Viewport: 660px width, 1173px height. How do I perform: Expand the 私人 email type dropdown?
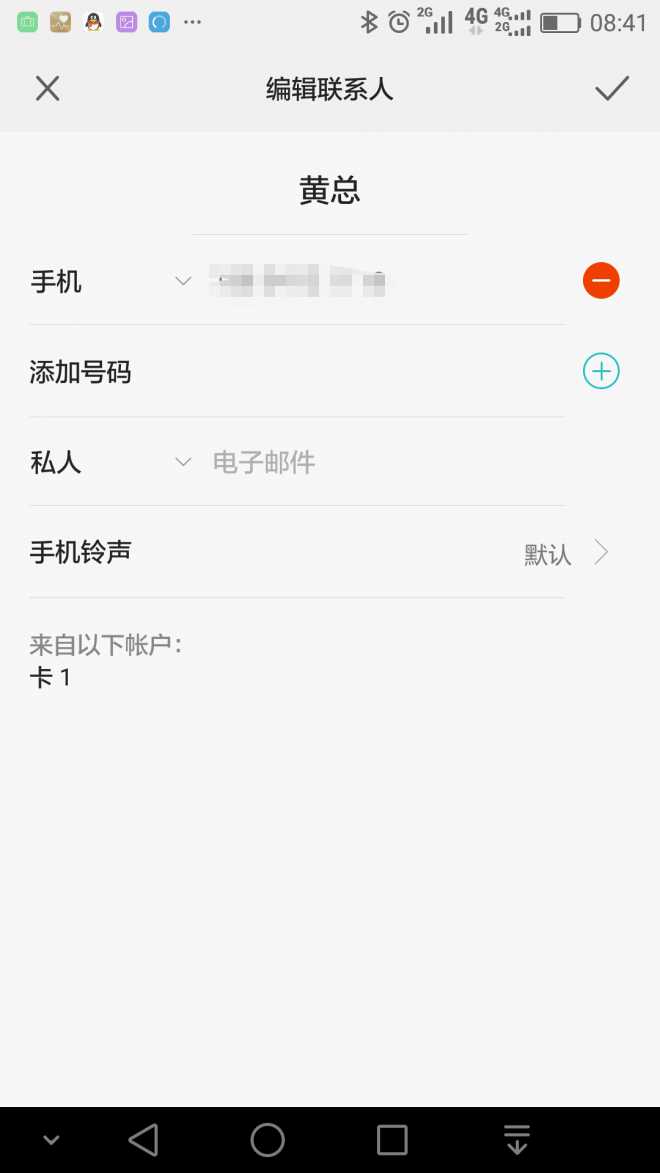[183, 462]
